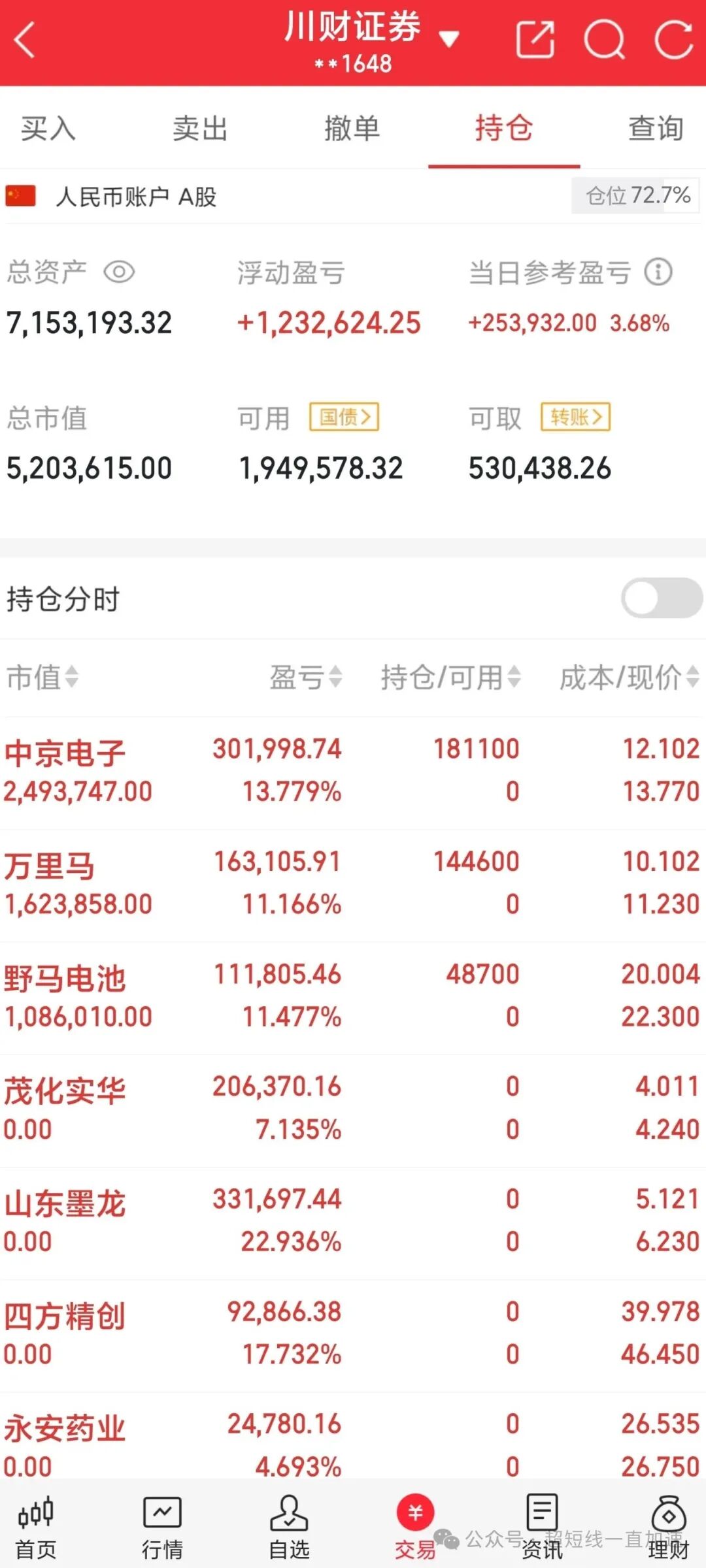The width and height of the screenshot is (706, 1568).
Task: Open the 中京电子 position row
Action: point(353,772)
